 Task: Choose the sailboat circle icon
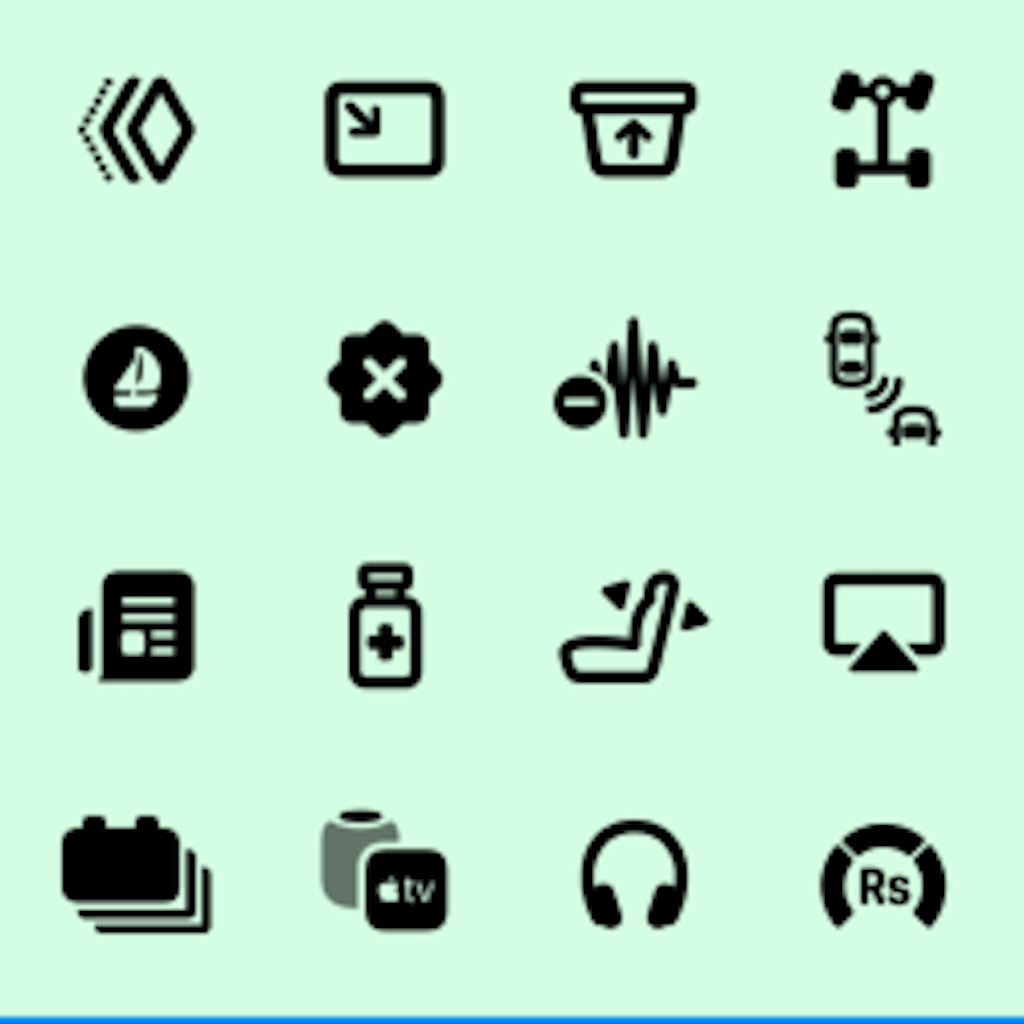point(136,378)
